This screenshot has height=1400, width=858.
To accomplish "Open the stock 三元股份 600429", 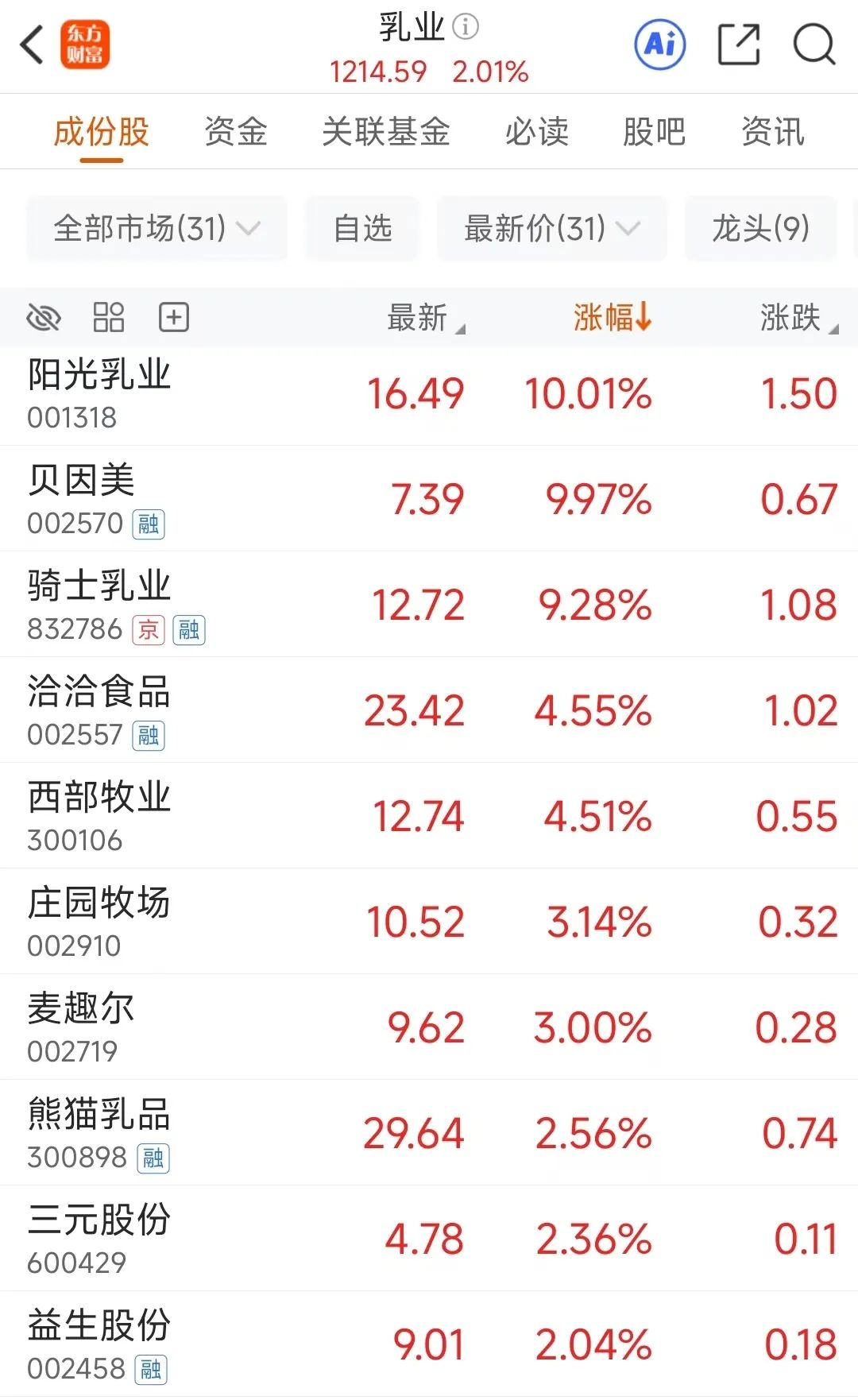I will point(429,1239).
